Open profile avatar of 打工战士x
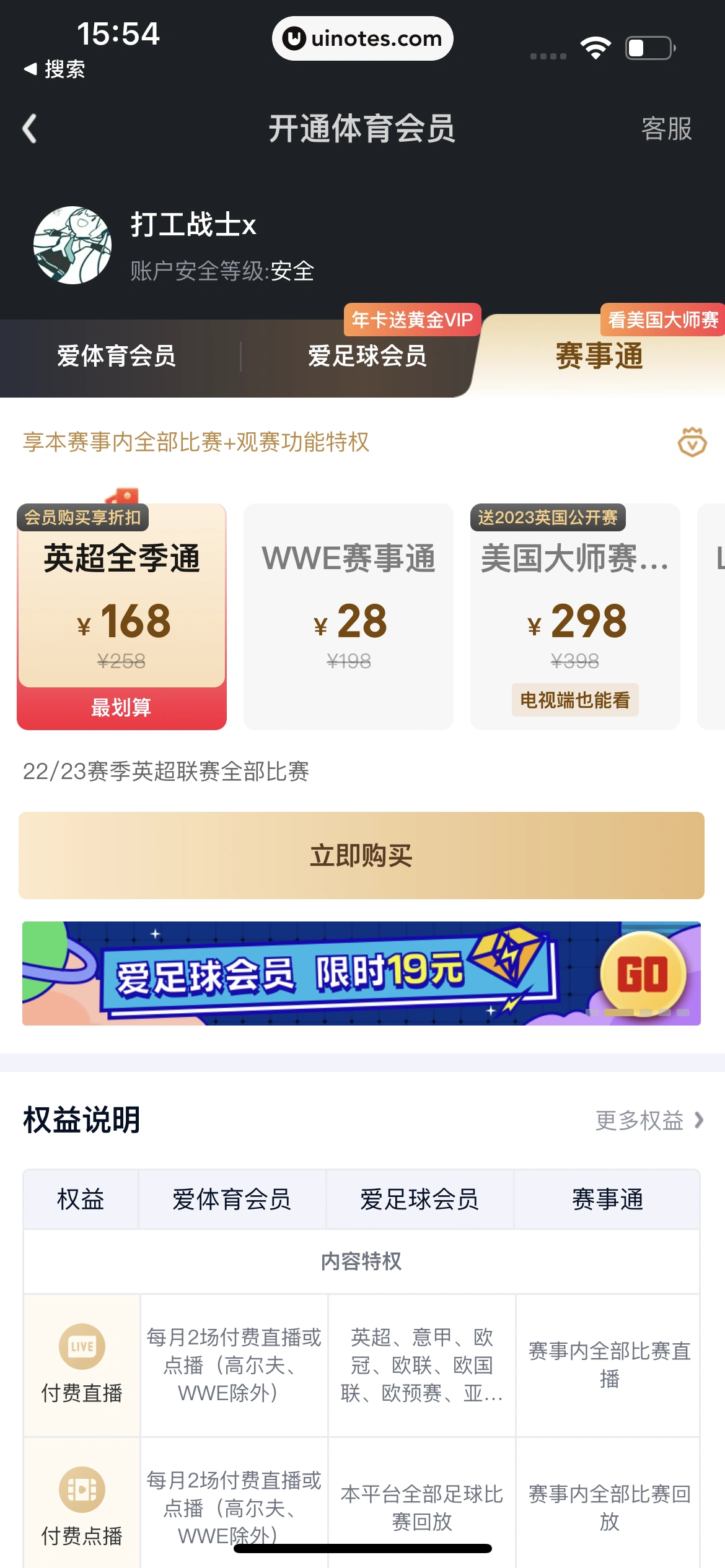Image resolution: width=725 pixels, height=1568 pixels. point(72,245)
